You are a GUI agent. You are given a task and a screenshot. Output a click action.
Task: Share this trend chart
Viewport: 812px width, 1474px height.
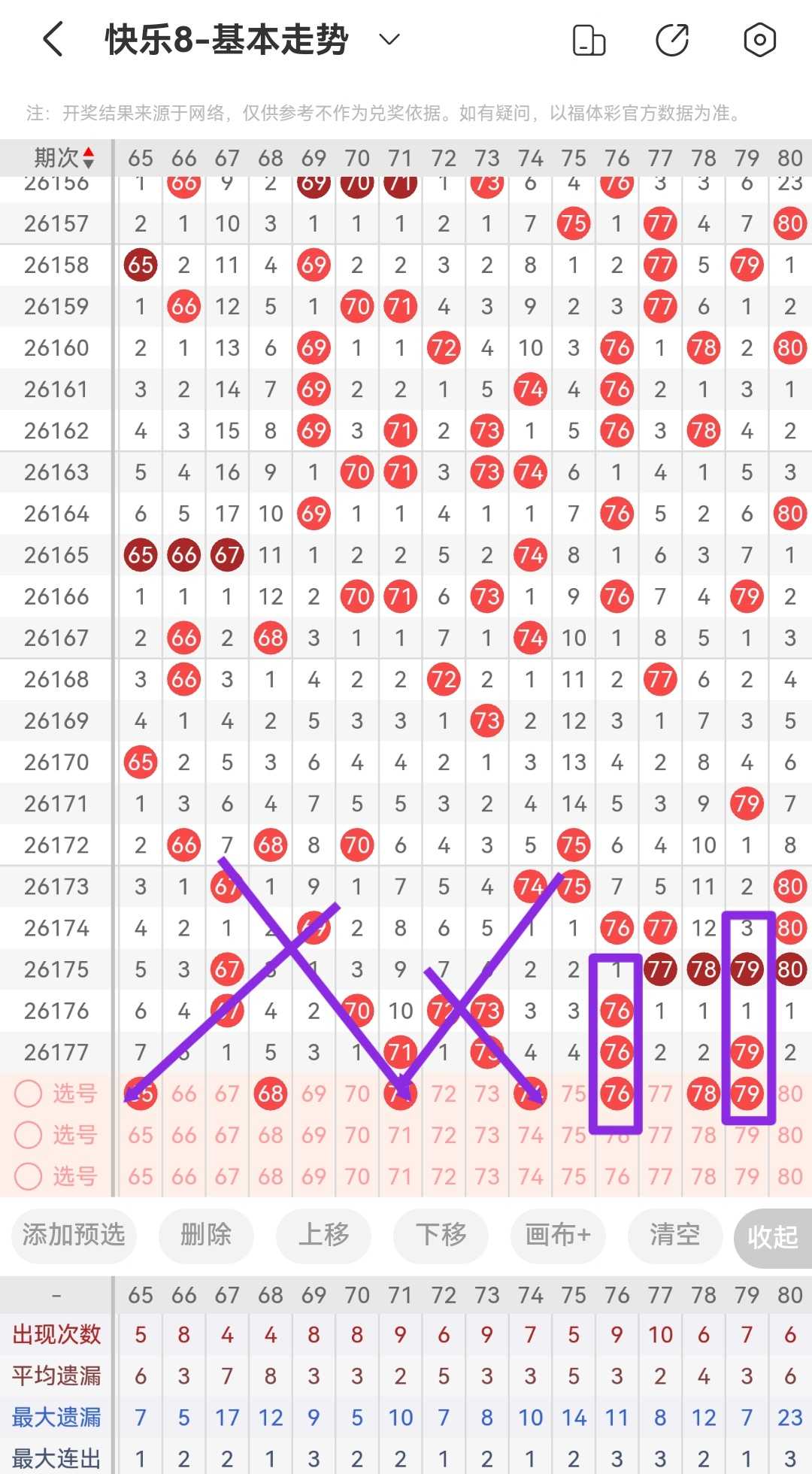pyautogui.click(x=672, y=40)
